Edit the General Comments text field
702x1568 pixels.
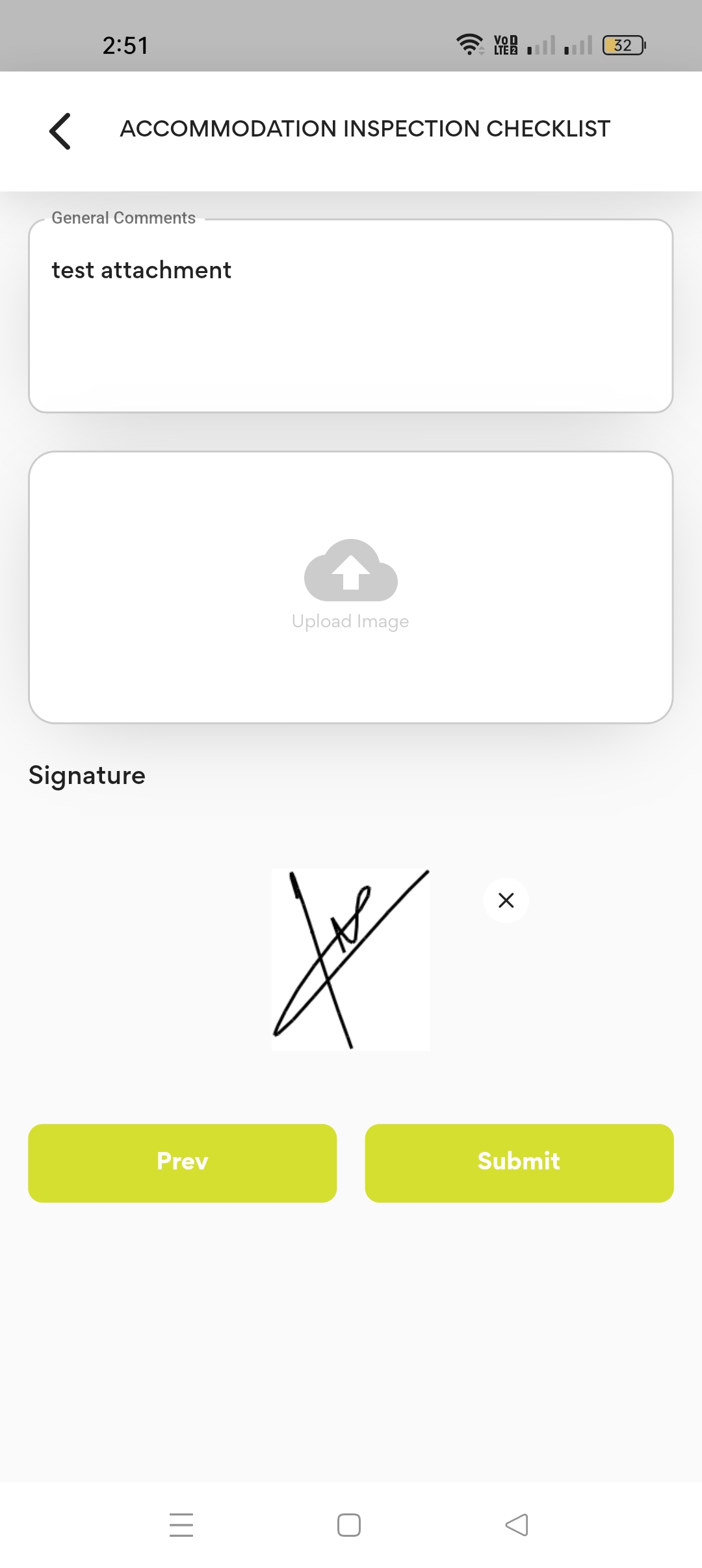350,316
